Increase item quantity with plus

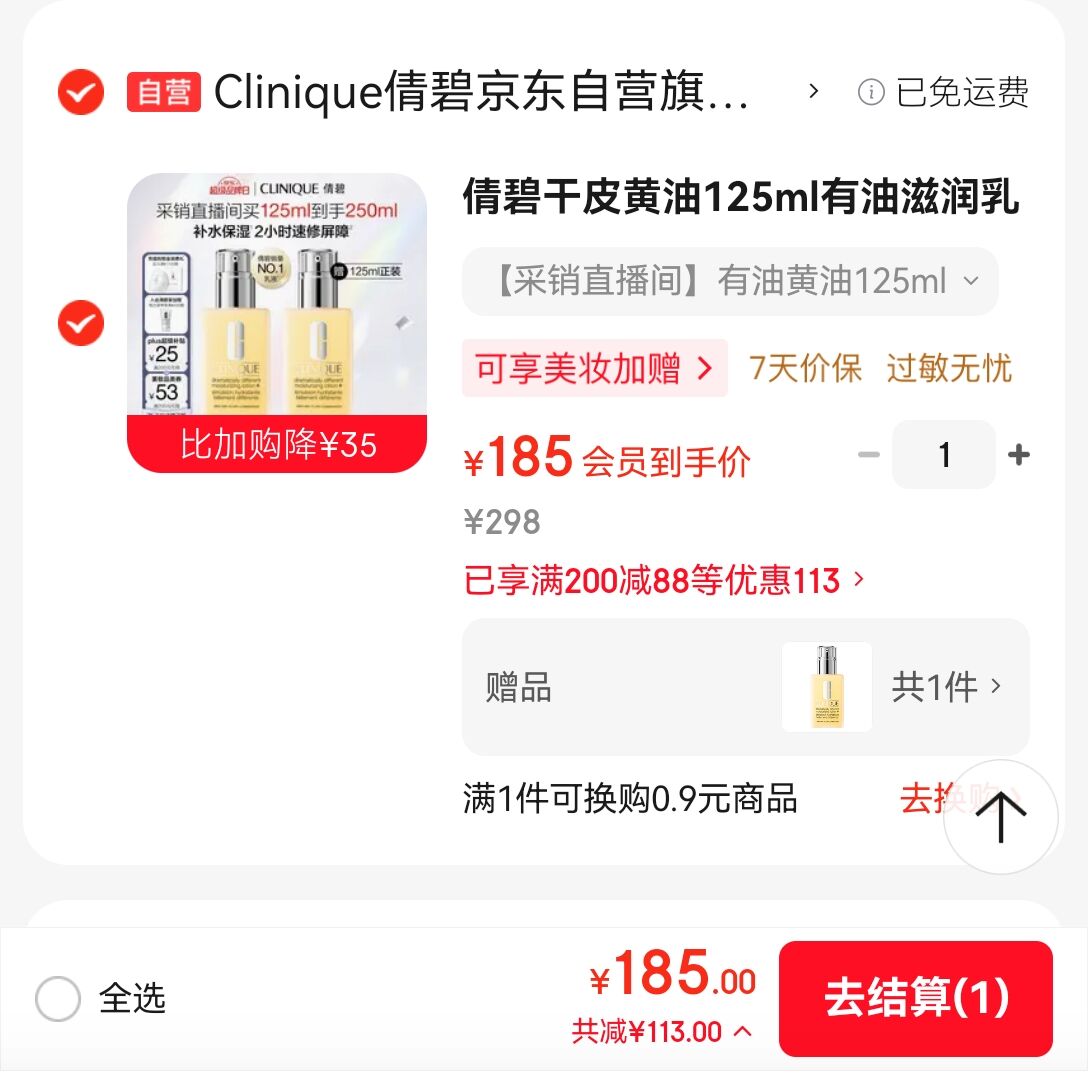pos(1018,455)
